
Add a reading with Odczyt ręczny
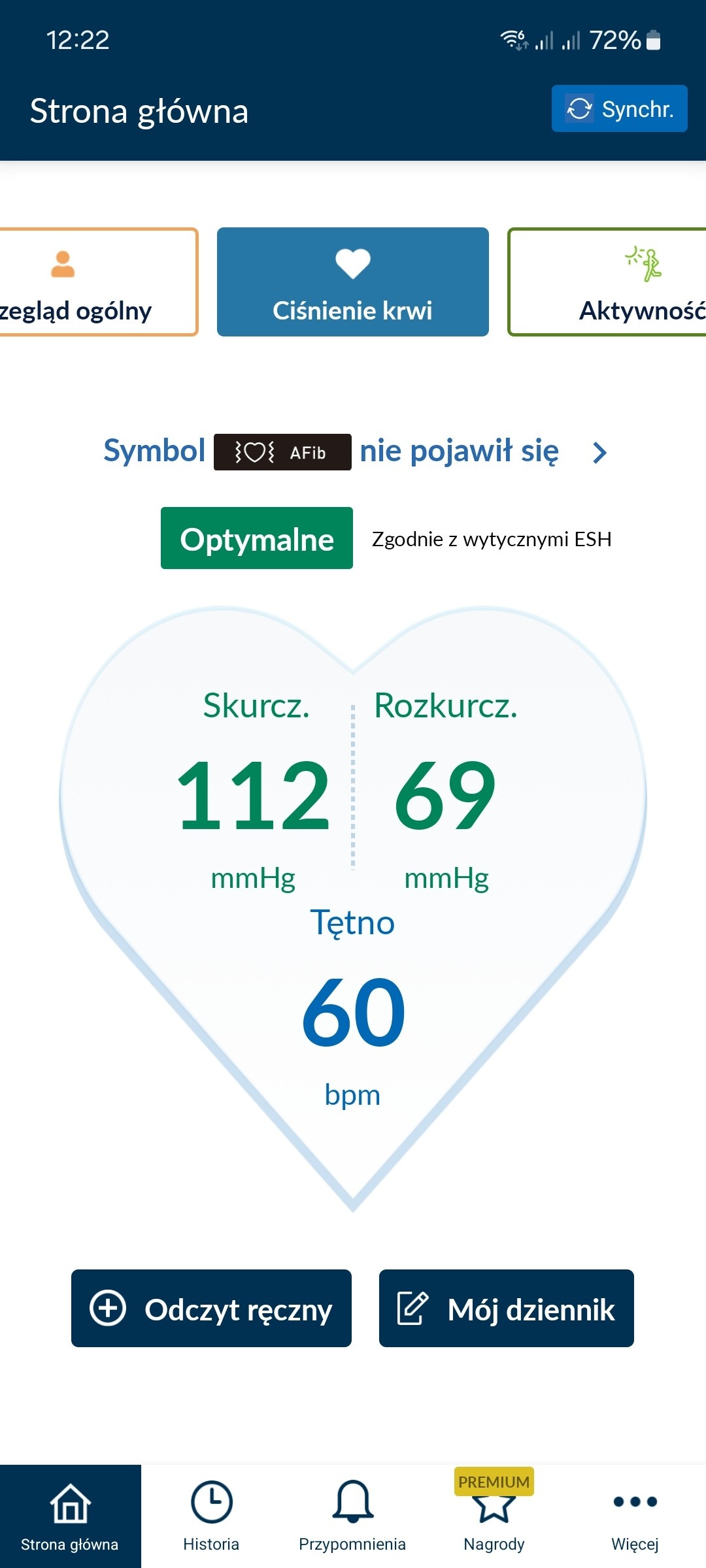(211, 1308)
